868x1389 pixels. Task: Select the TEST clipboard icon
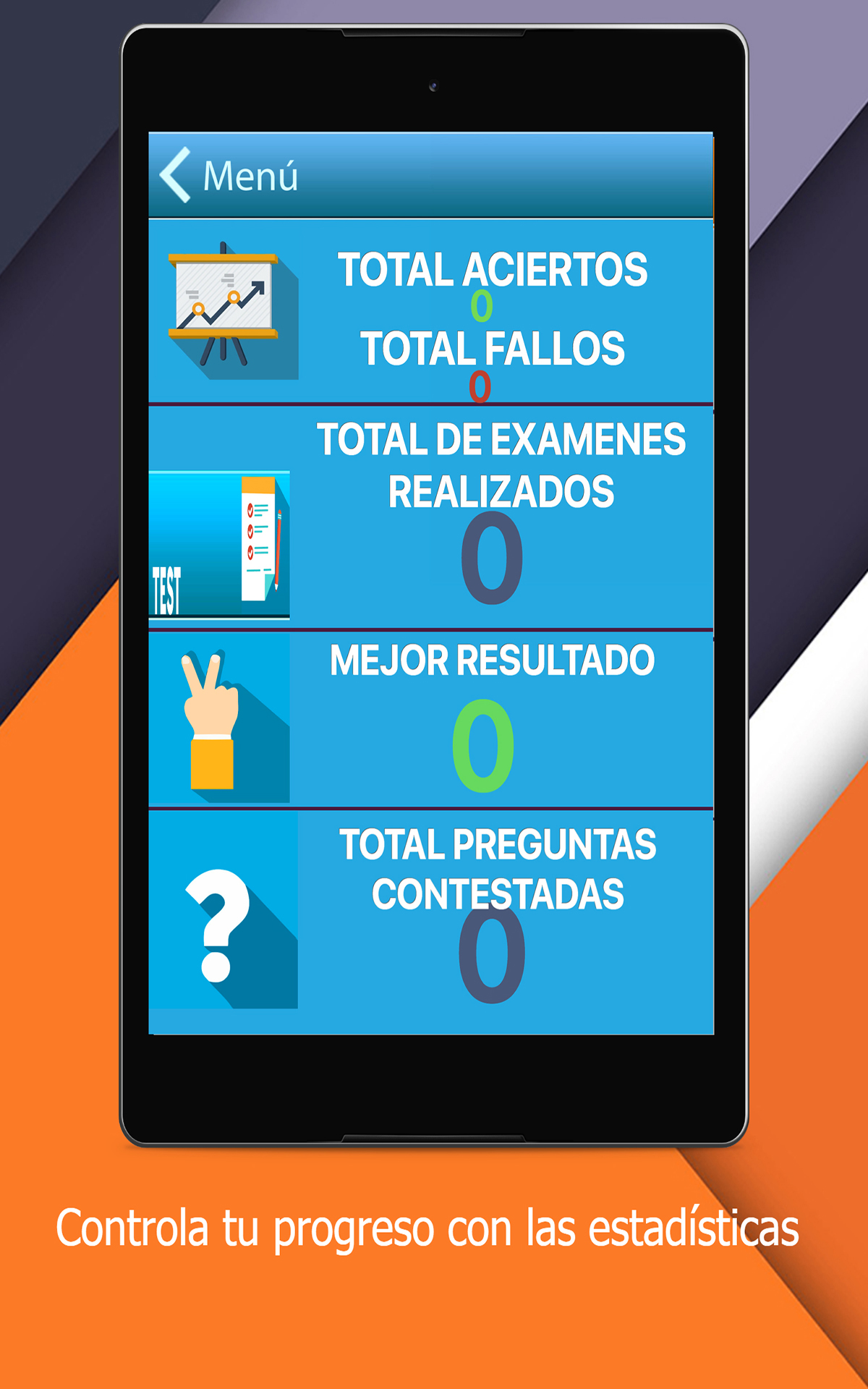[221, 546]
